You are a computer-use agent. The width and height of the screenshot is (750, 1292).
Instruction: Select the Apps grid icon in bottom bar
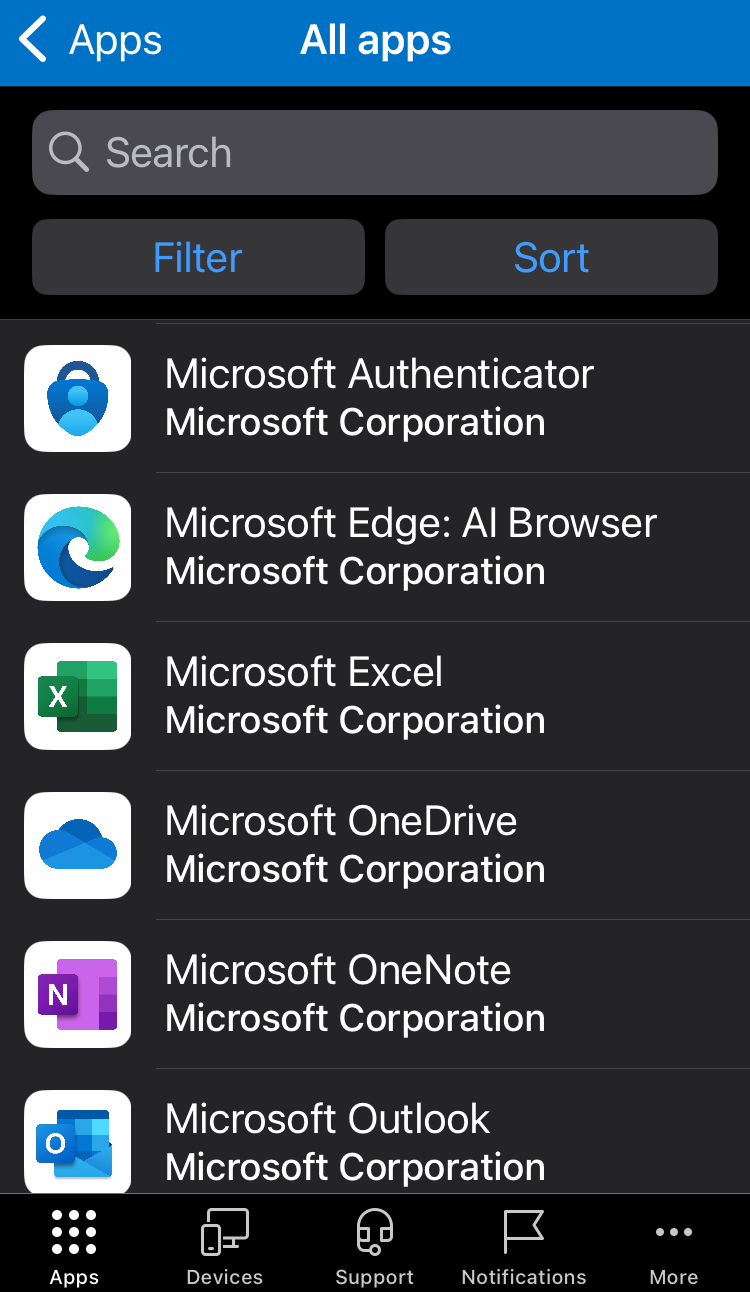(x=73, y=1231)
